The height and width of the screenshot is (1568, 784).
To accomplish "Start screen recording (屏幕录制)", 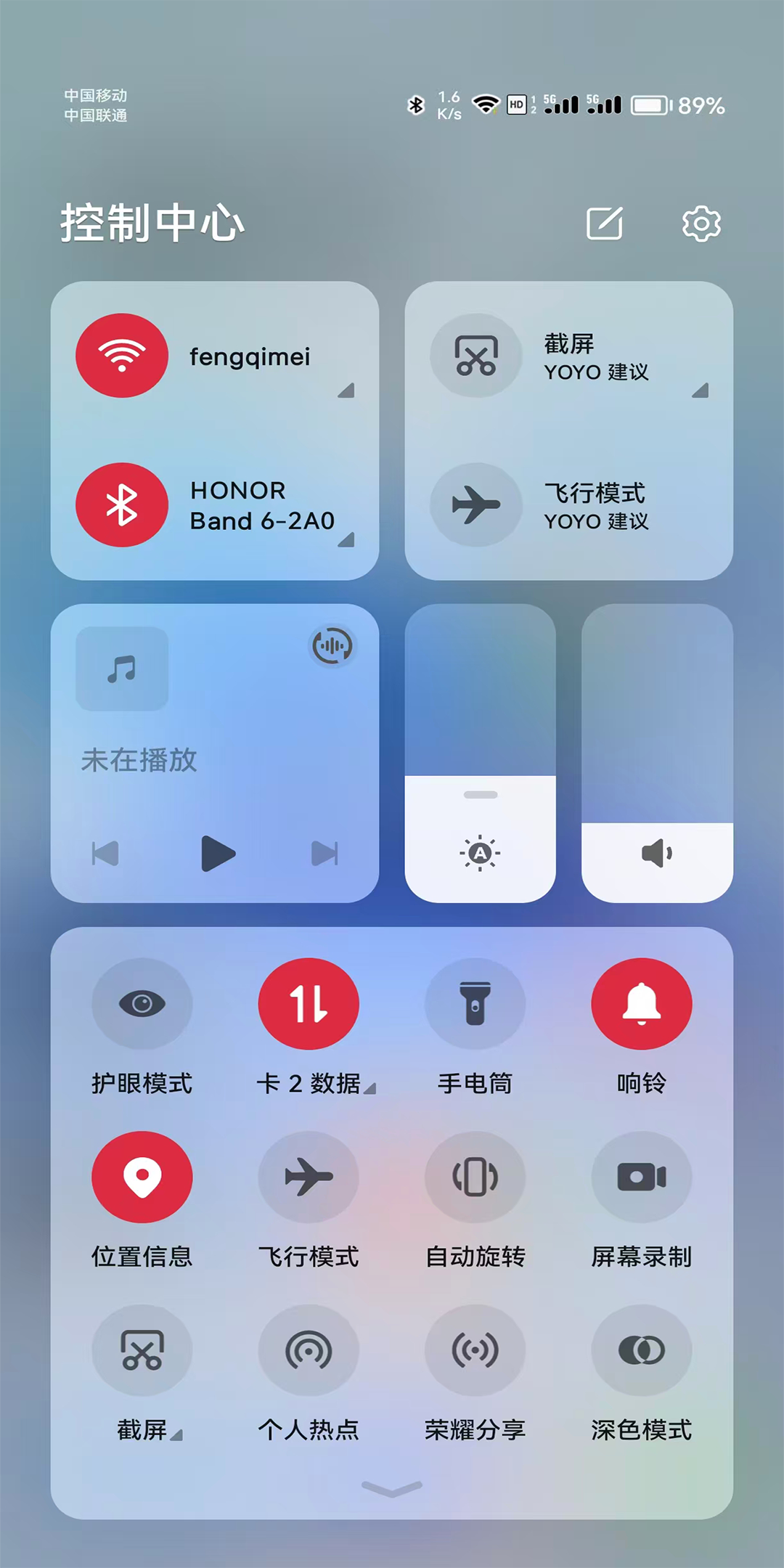I will 642,1177.
